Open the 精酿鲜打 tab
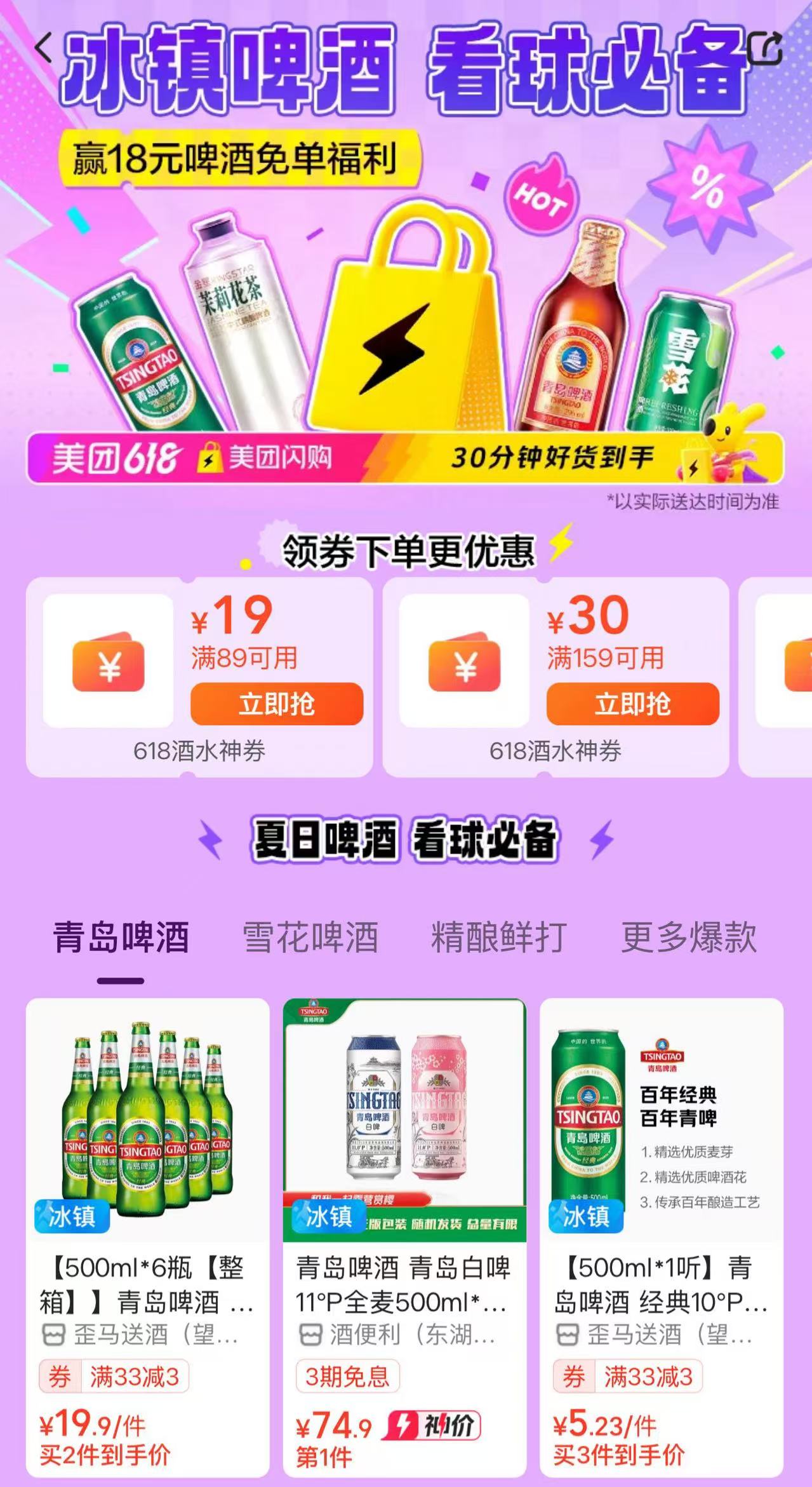Screen dimensions: 812x1487 tap(498, 938)
